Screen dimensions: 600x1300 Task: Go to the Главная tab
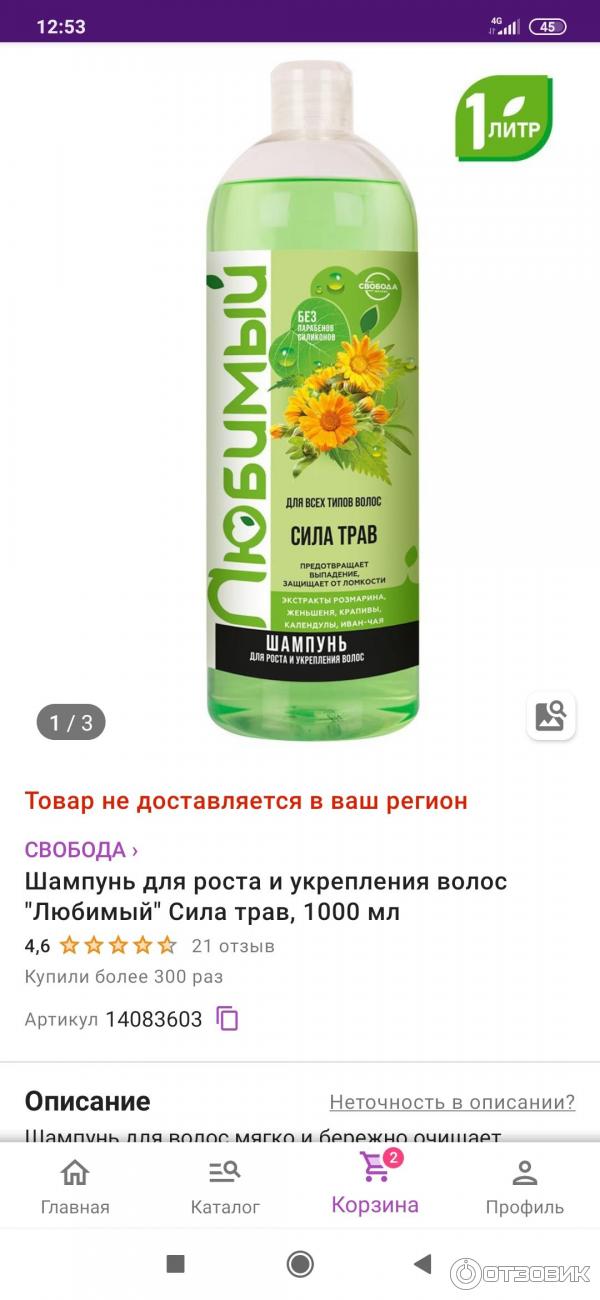click(75, 1187)
